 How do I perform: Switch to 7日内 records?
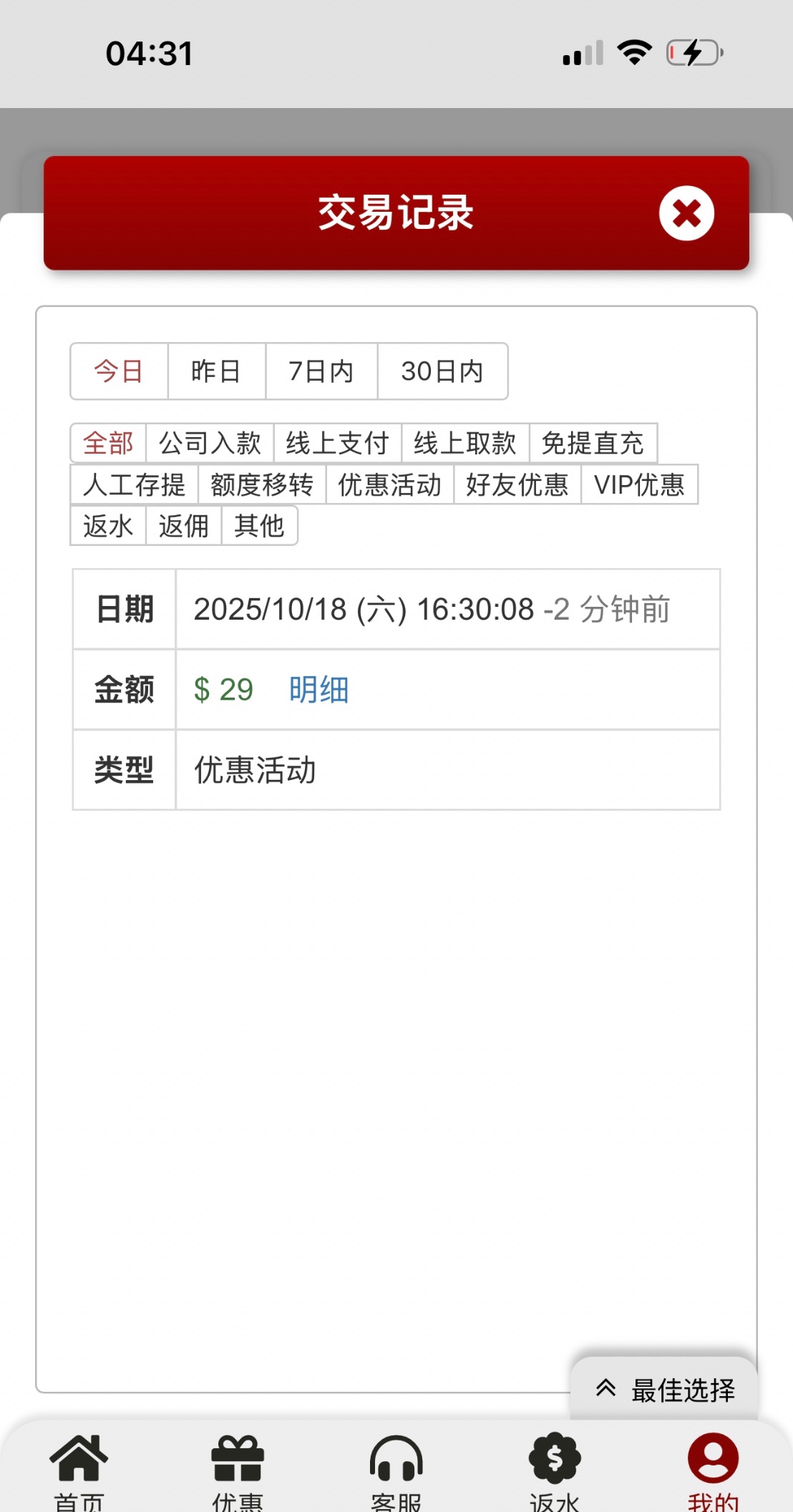[x=321, y=371]
